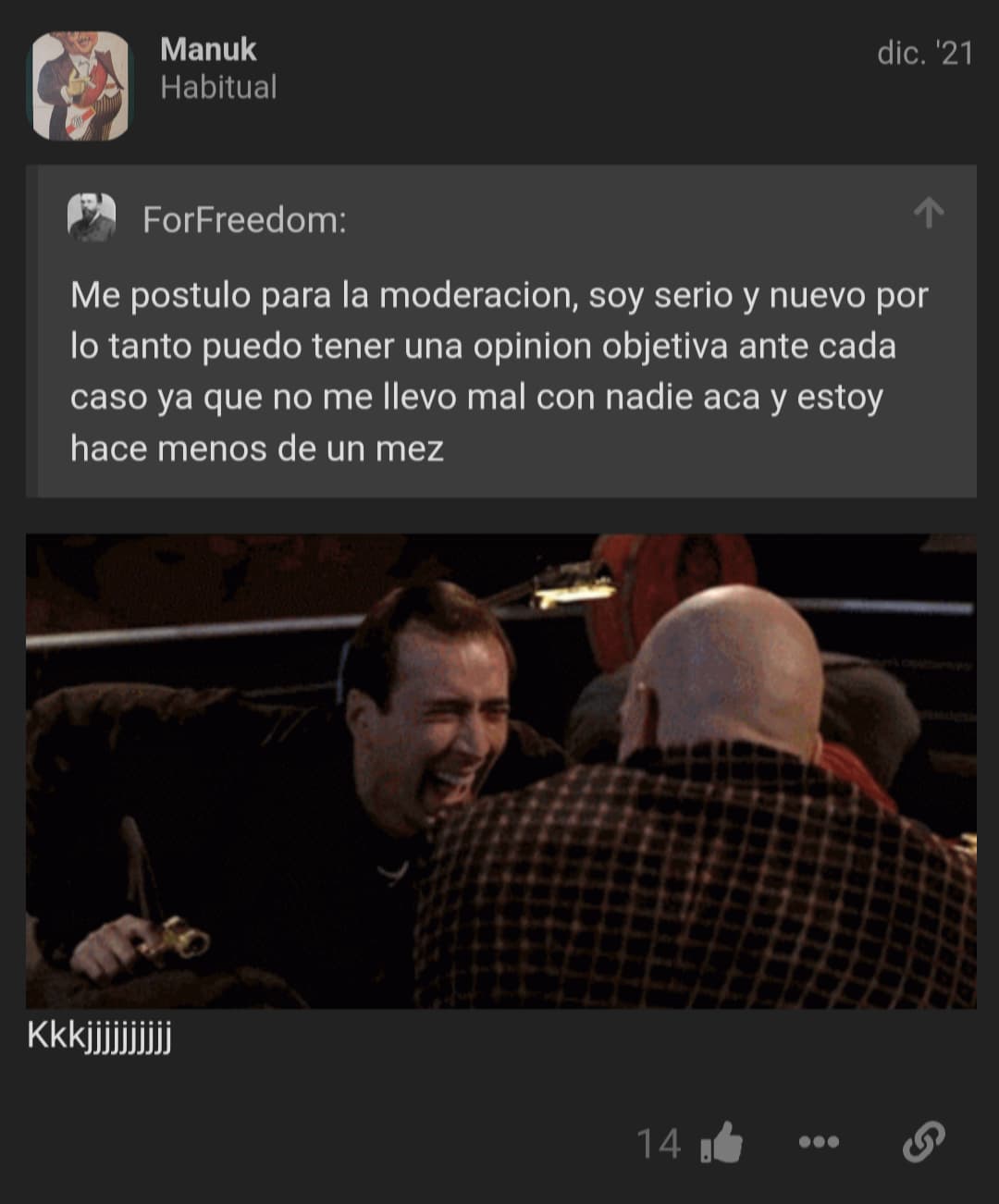The image size is (999, 1204).
Task: Open the Manuk username link
Action: [207, 49]
